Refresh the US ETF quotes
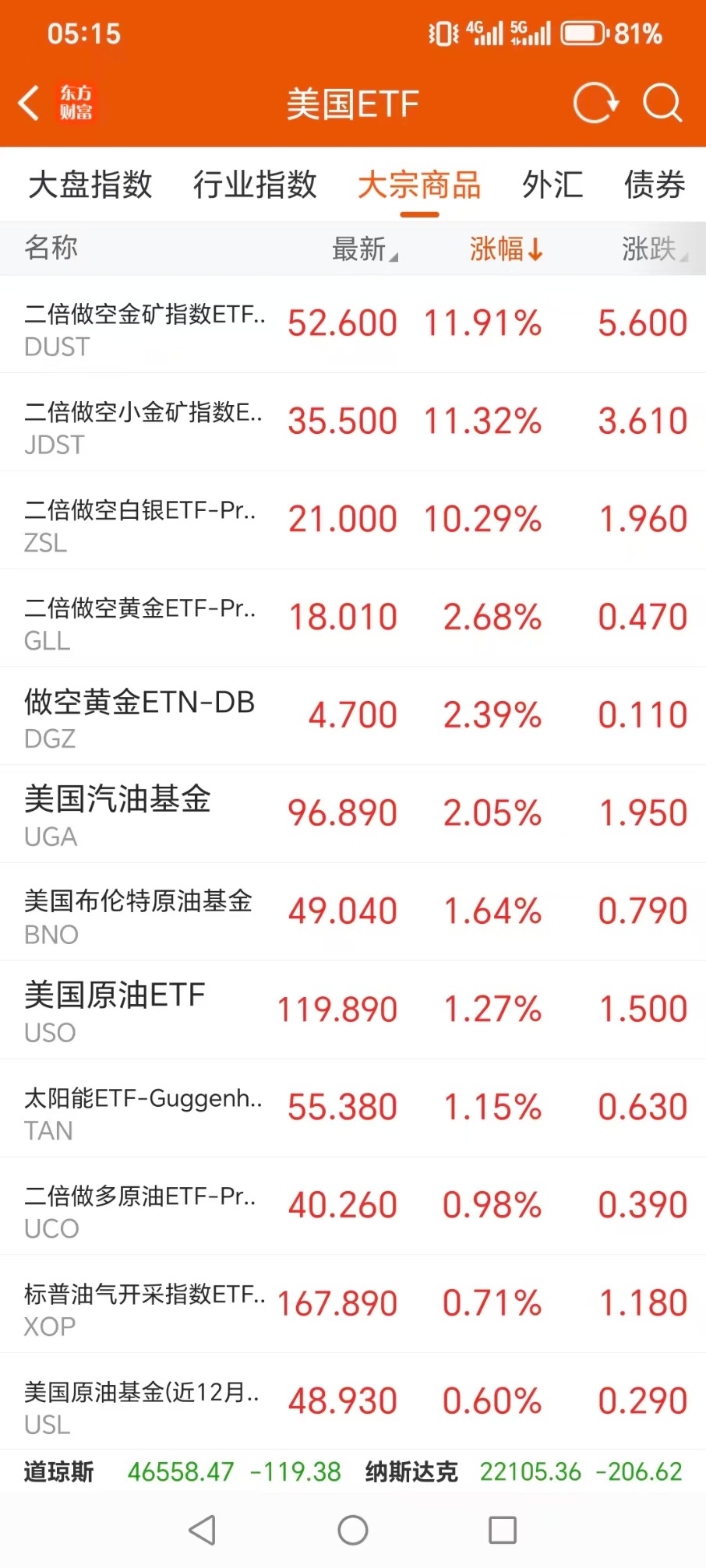Image resolution: width=706 pixels, height=1568 pixels. [x=595, y=103]
